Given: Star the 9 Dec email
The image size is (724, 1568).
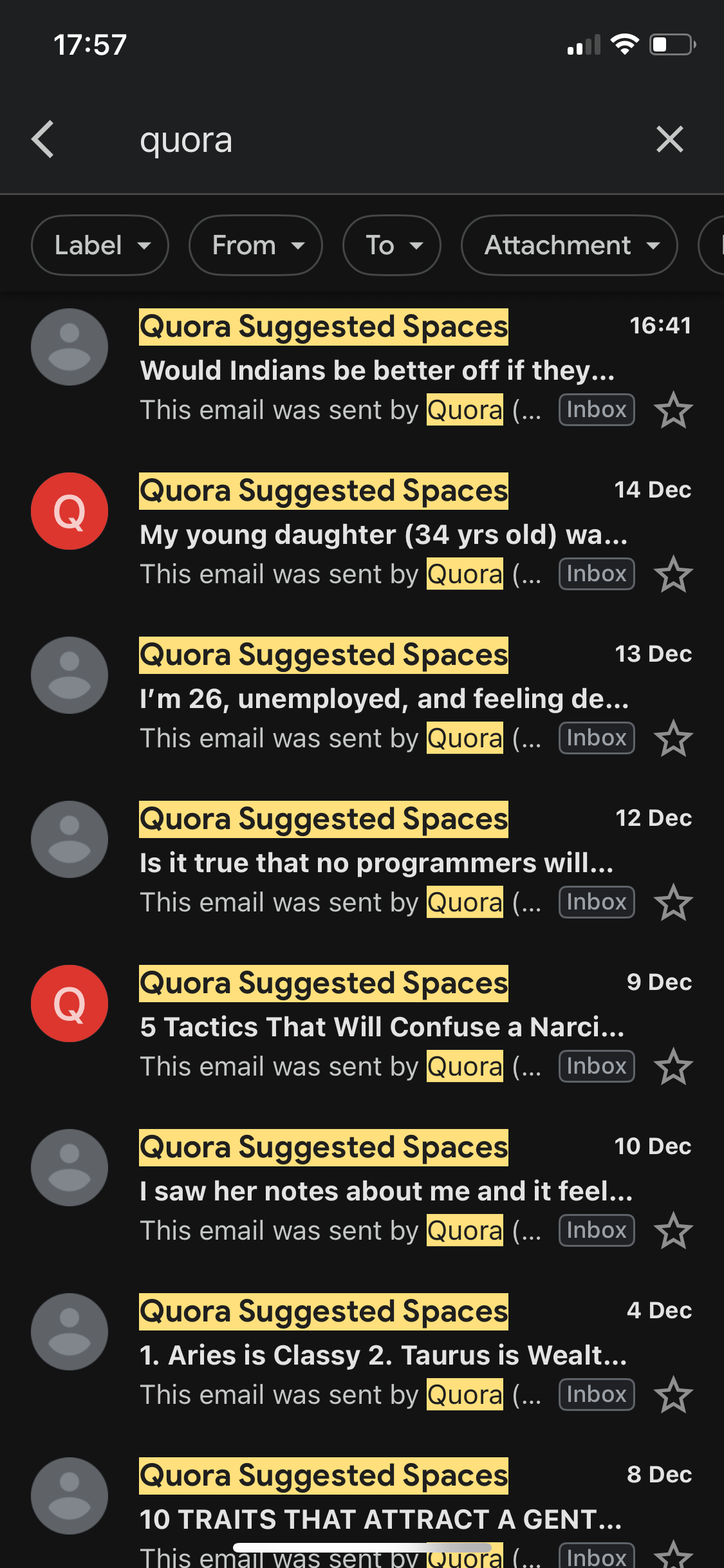Looking at the screenshot, I should click(673, 1067).
